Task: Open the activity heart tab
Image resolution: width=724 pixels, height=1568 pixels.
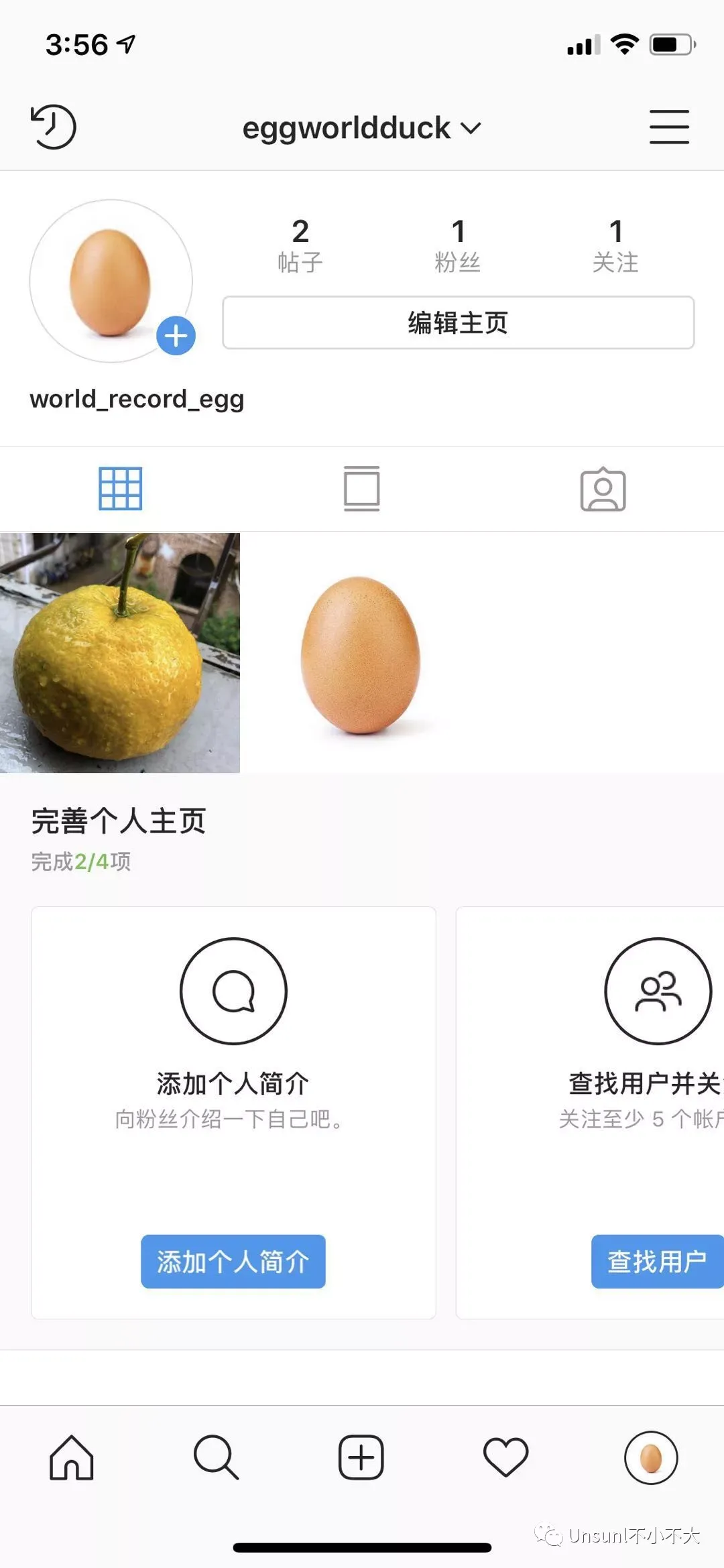Action: point(505,1457)
